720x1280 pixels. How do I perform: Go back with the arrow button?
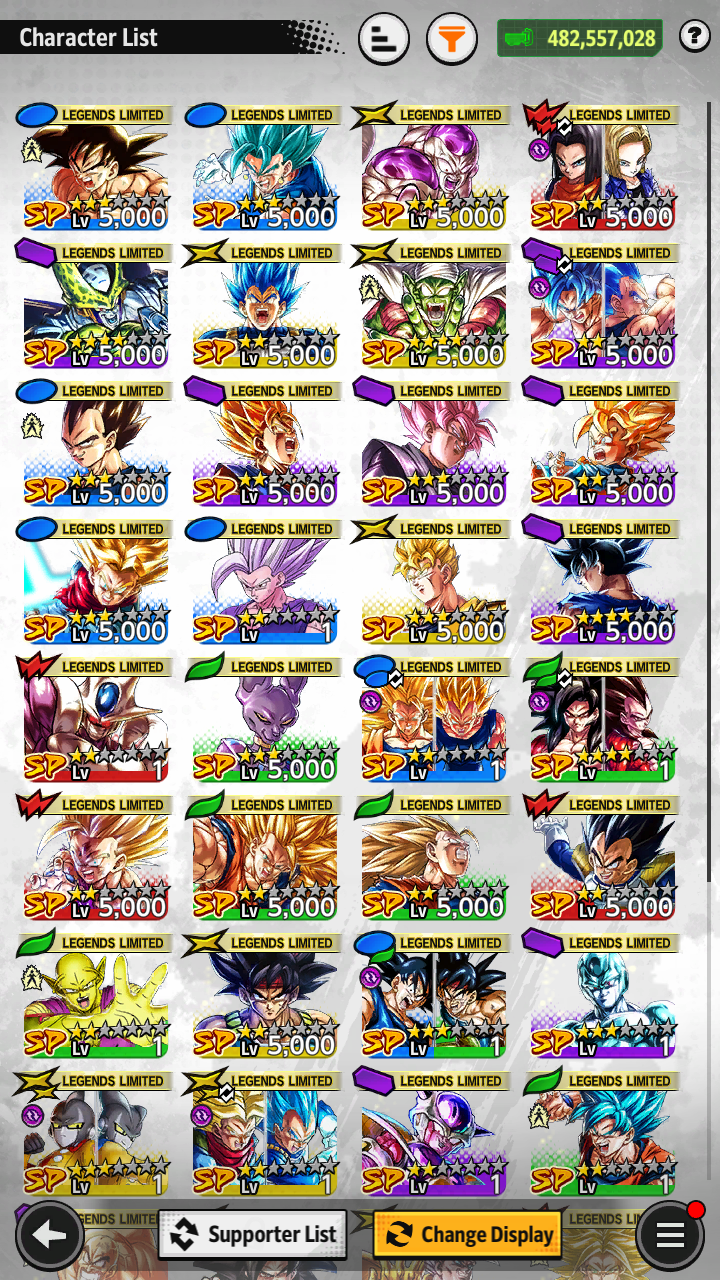(x=49, y=1236)
